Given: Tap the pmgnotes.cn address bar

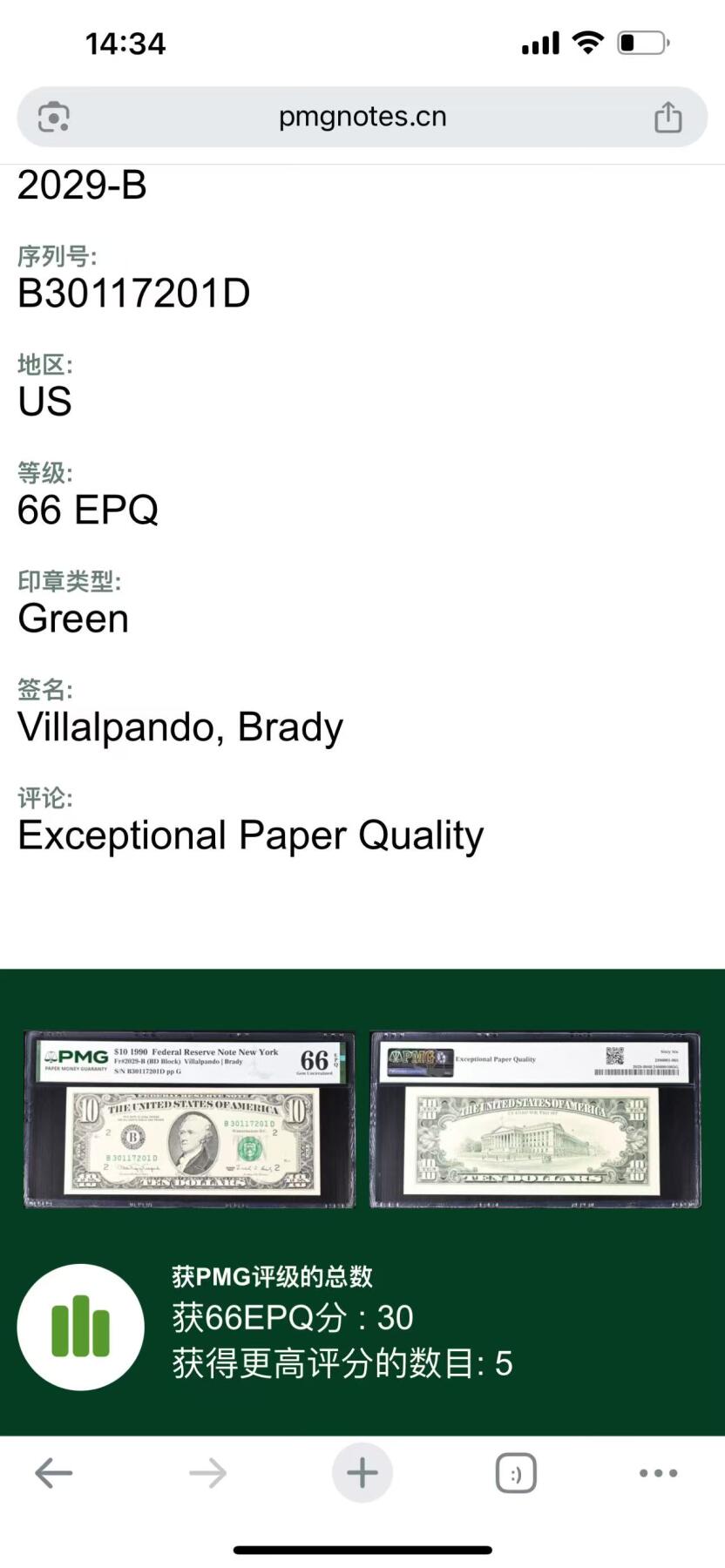Looking at the screenshot, I should click(x=362, y=117).
